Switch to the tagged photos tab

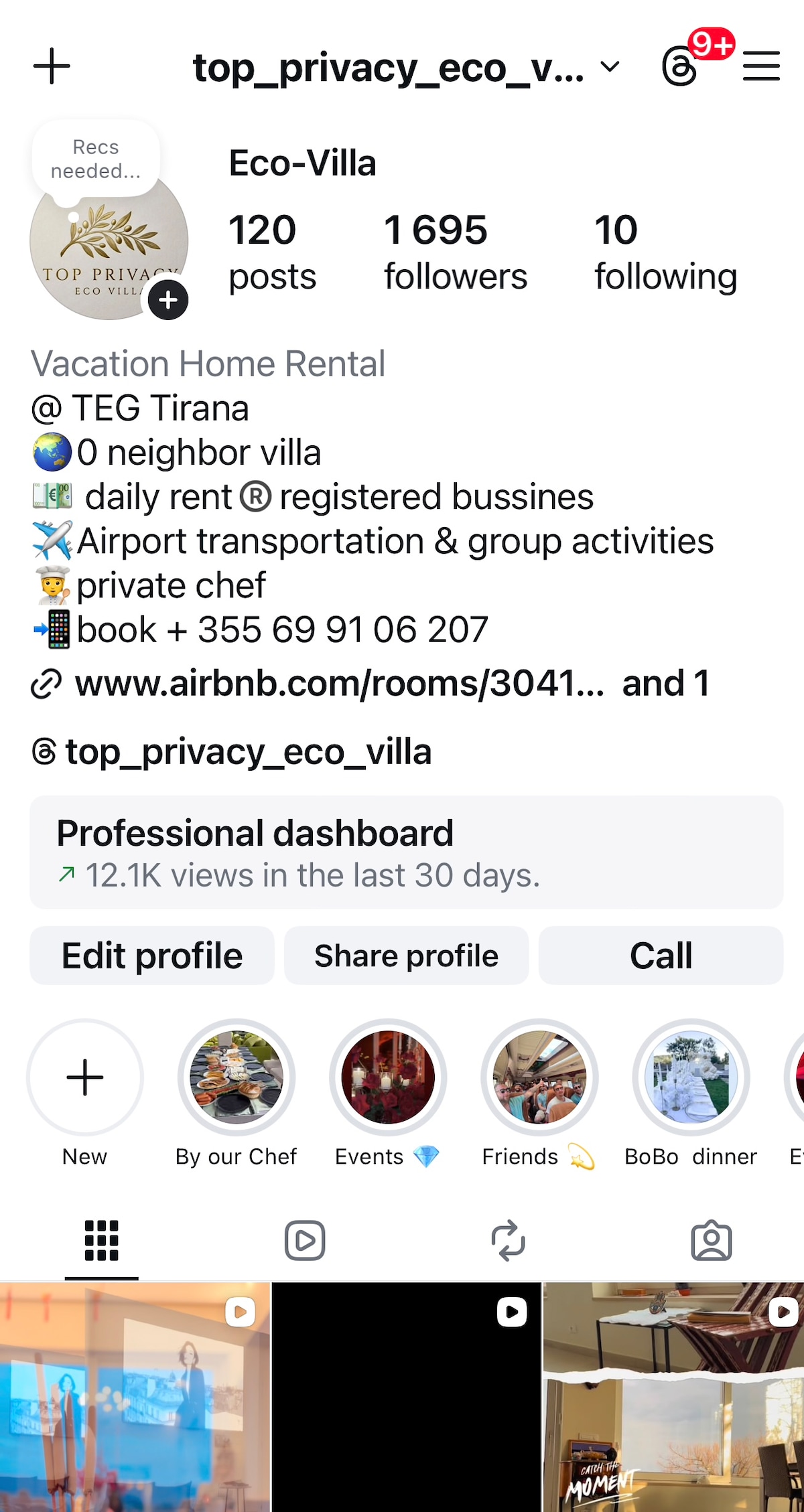click(711, 1240)
